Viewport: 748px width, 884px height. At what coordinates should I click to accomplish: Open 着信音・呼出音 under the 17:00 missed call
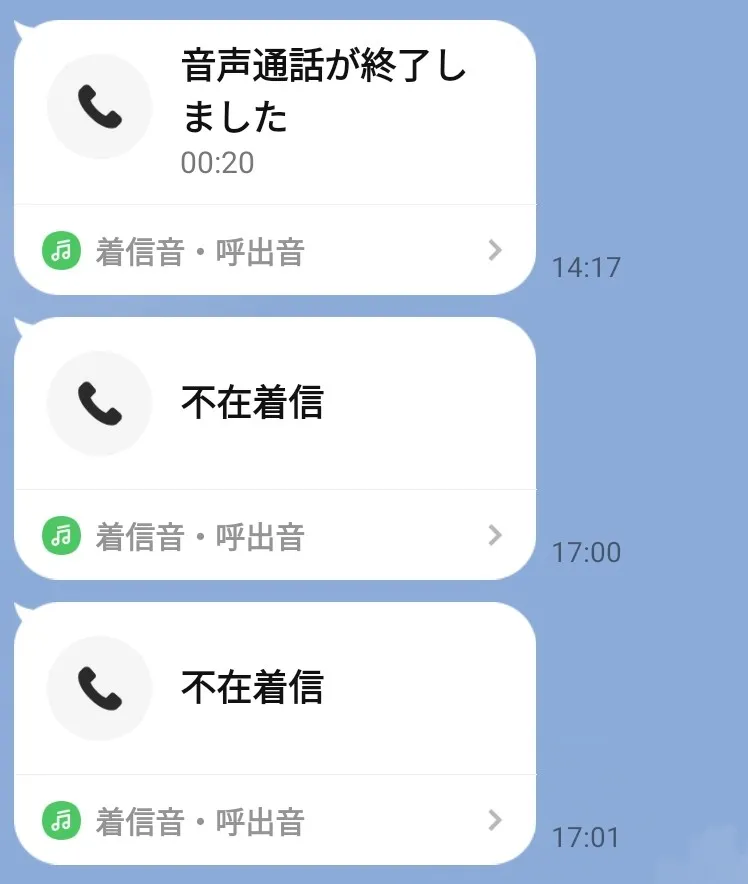click(x=275, y=535)
